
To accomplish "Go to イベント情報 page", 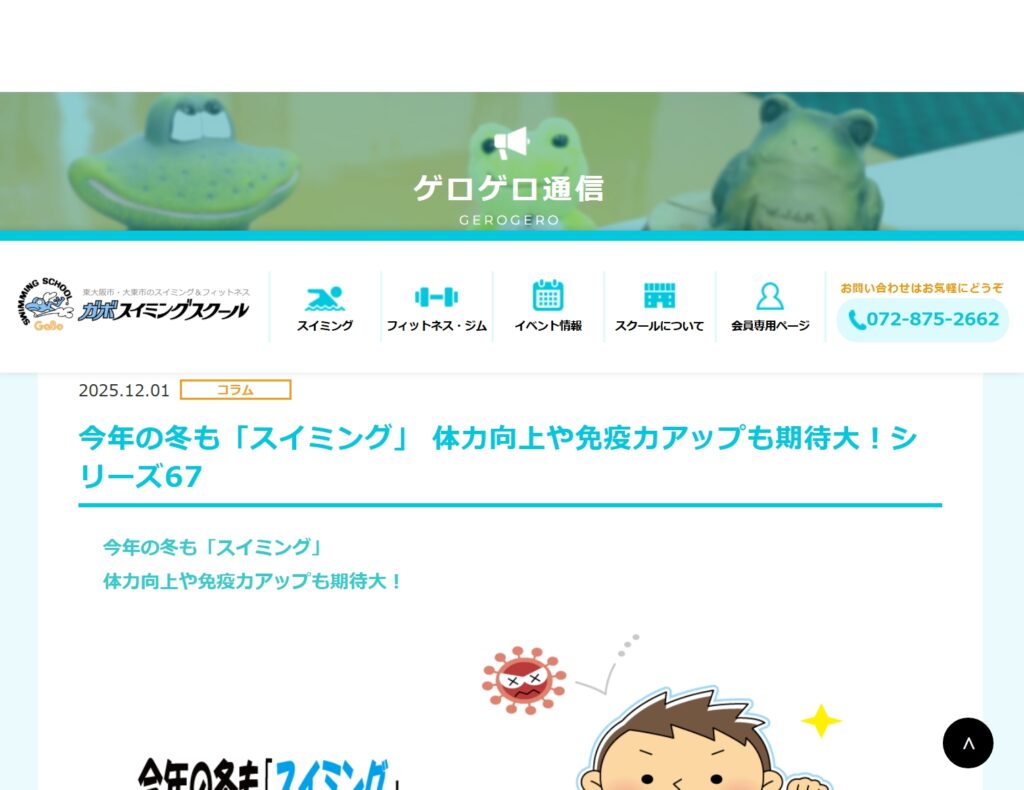I will pyautogui.click(x=548, y=307).
